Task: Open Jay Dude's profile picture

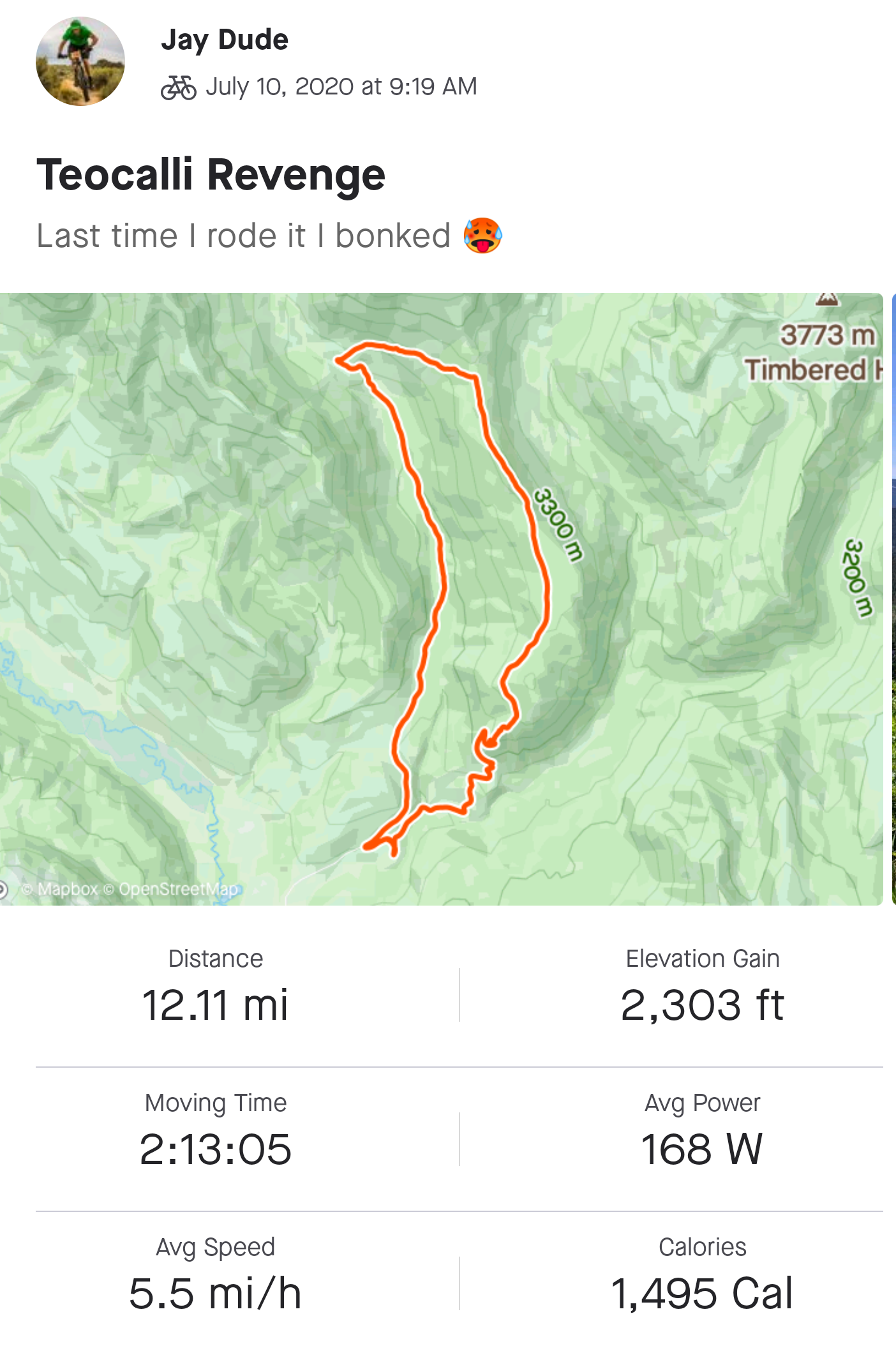Action: point(80,61)
